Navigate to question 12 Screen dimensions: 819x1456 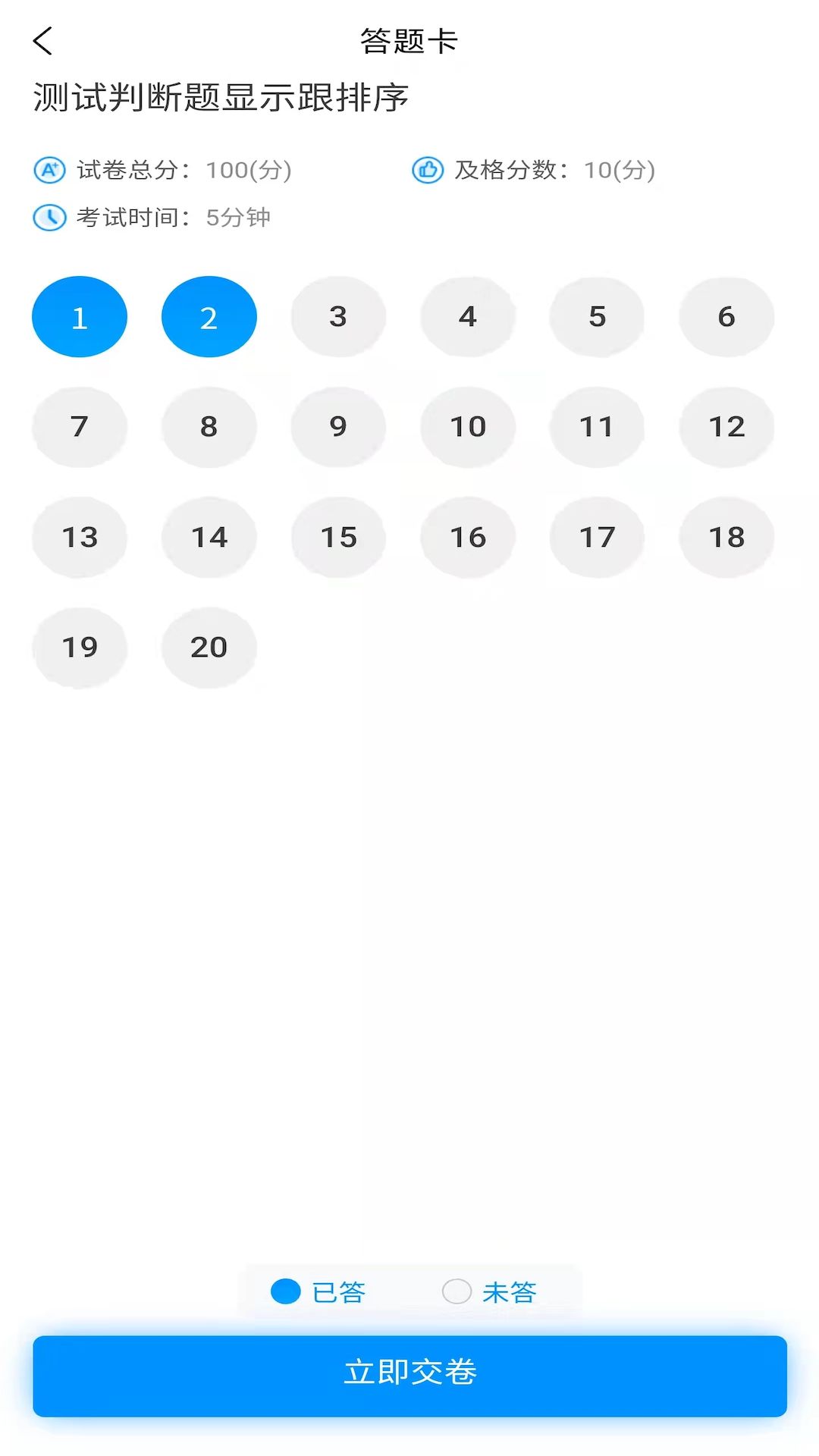pyautogui.click(x=726, y=427)
